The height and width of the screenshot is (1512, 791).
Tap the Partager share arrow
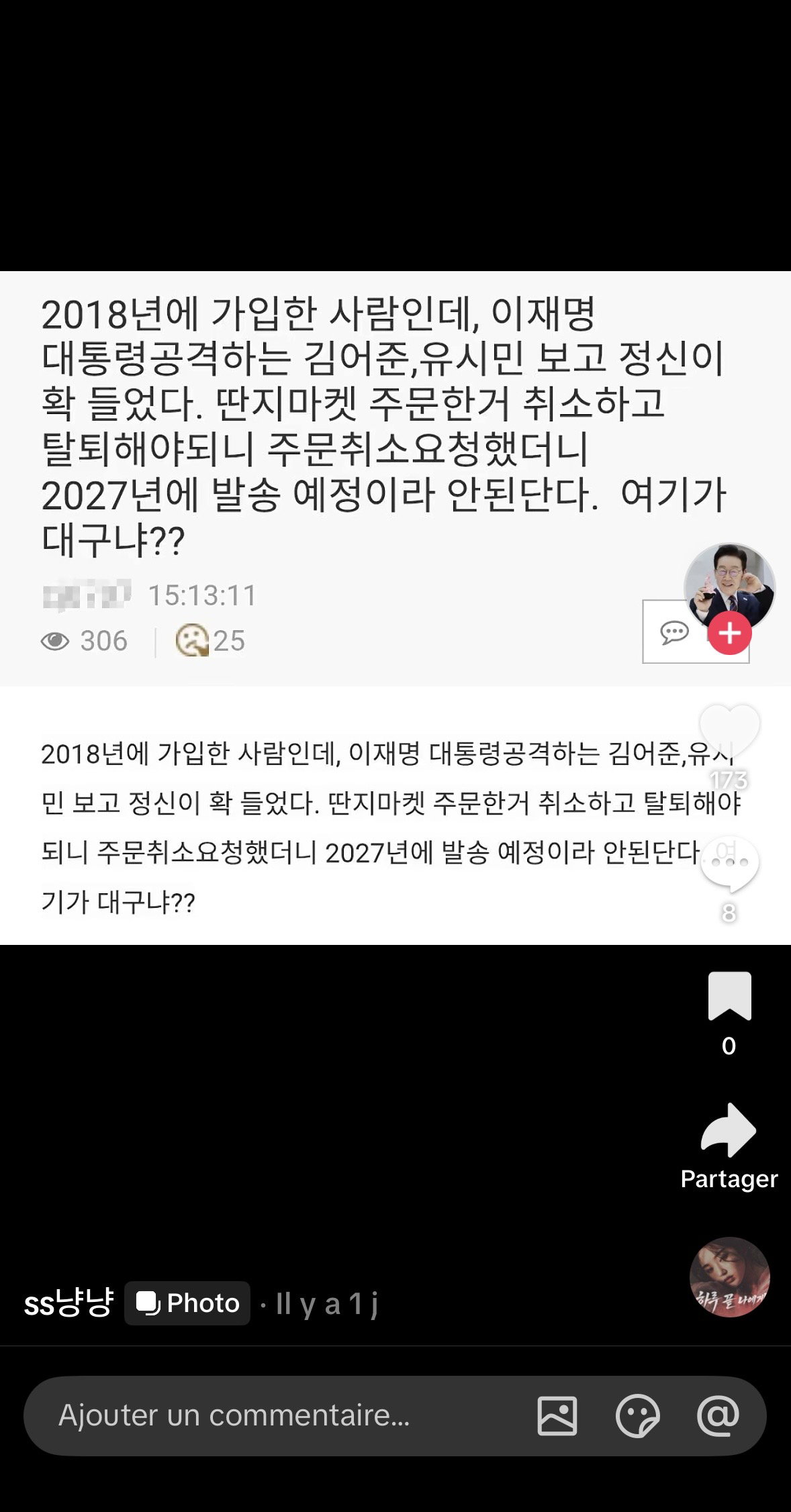(x=729, y=1130)
